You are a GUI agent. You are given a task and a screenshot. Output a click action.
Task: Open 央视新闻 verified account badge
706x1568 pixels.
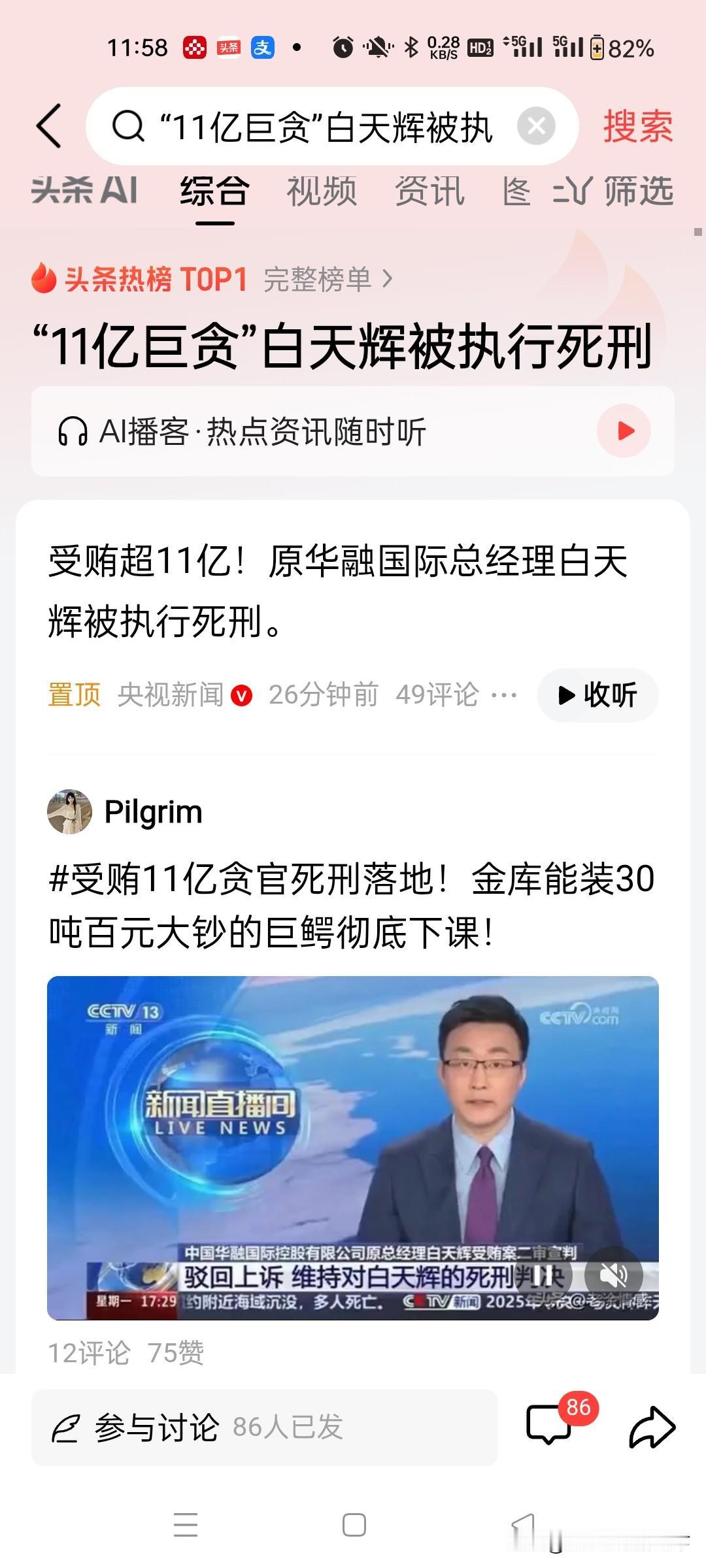coord(242,696)
